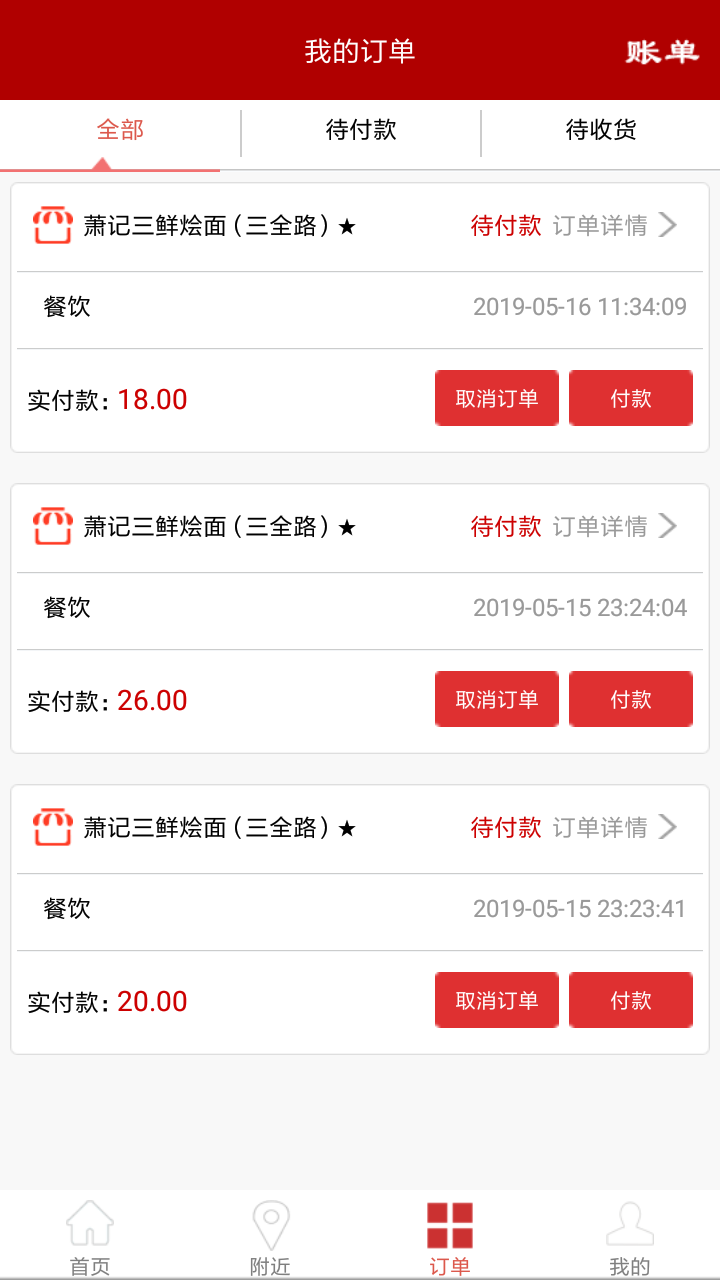Switch to the 待付款 tab

pyautogui.click(x=361, y=131)
